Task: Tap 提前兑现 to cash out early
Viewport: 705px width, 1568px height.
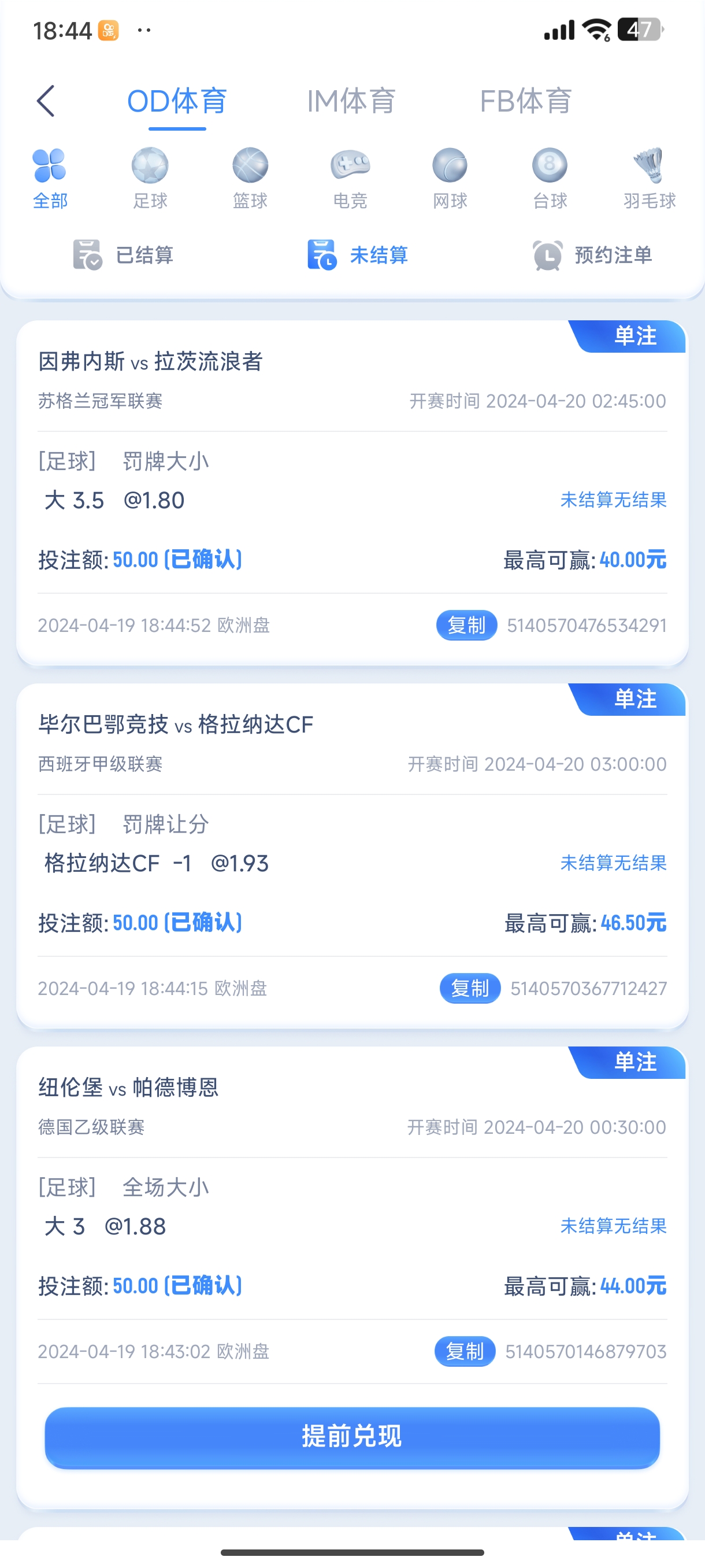Action: pyautogui.click(x=352, y=1437)
